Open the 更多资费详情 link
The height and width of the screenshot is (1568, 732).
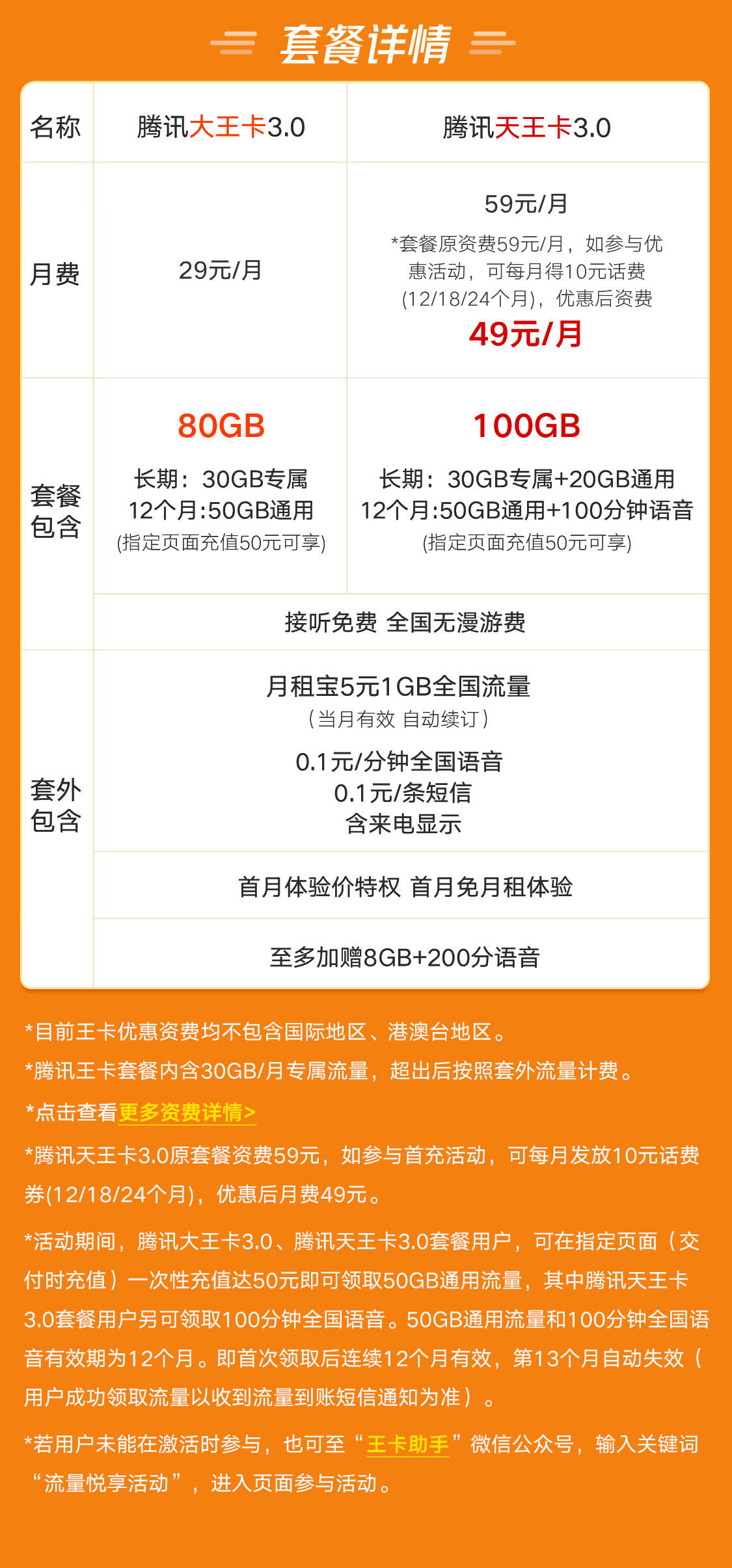tap(187, 1112)
